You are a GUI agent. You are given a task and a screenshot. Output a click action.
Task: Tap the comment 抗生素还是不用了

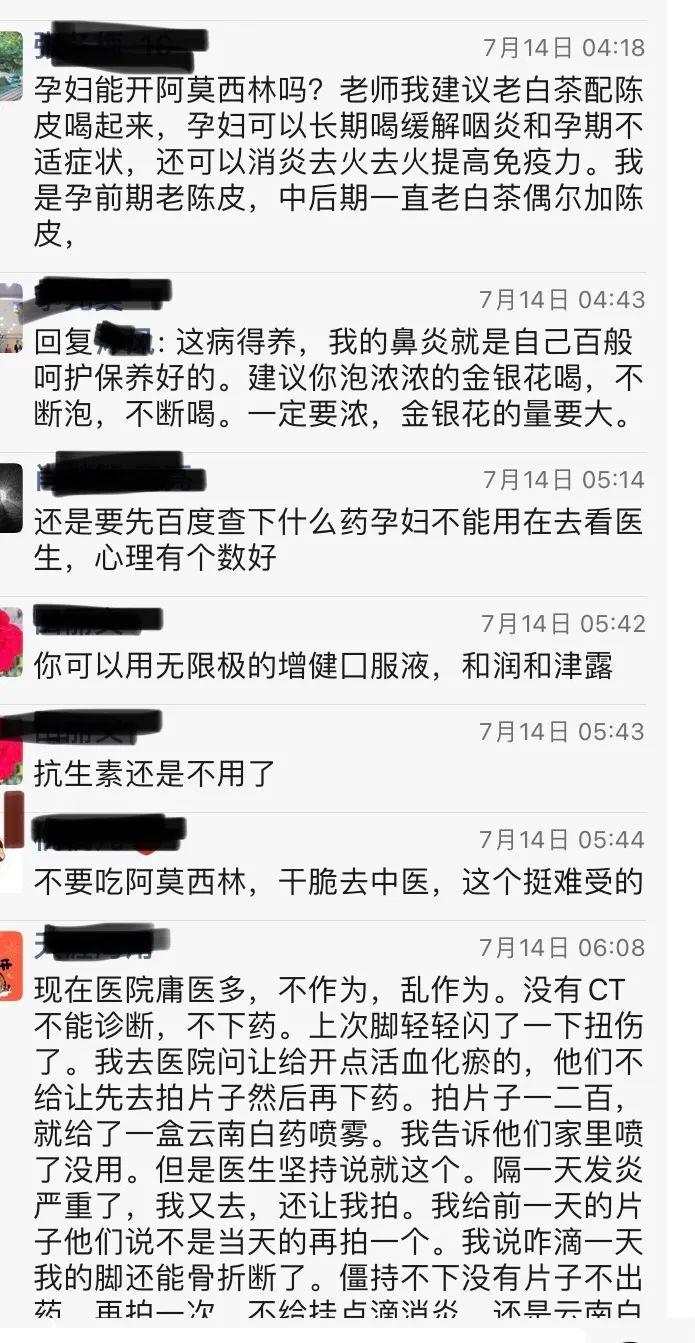click(154, 772)
